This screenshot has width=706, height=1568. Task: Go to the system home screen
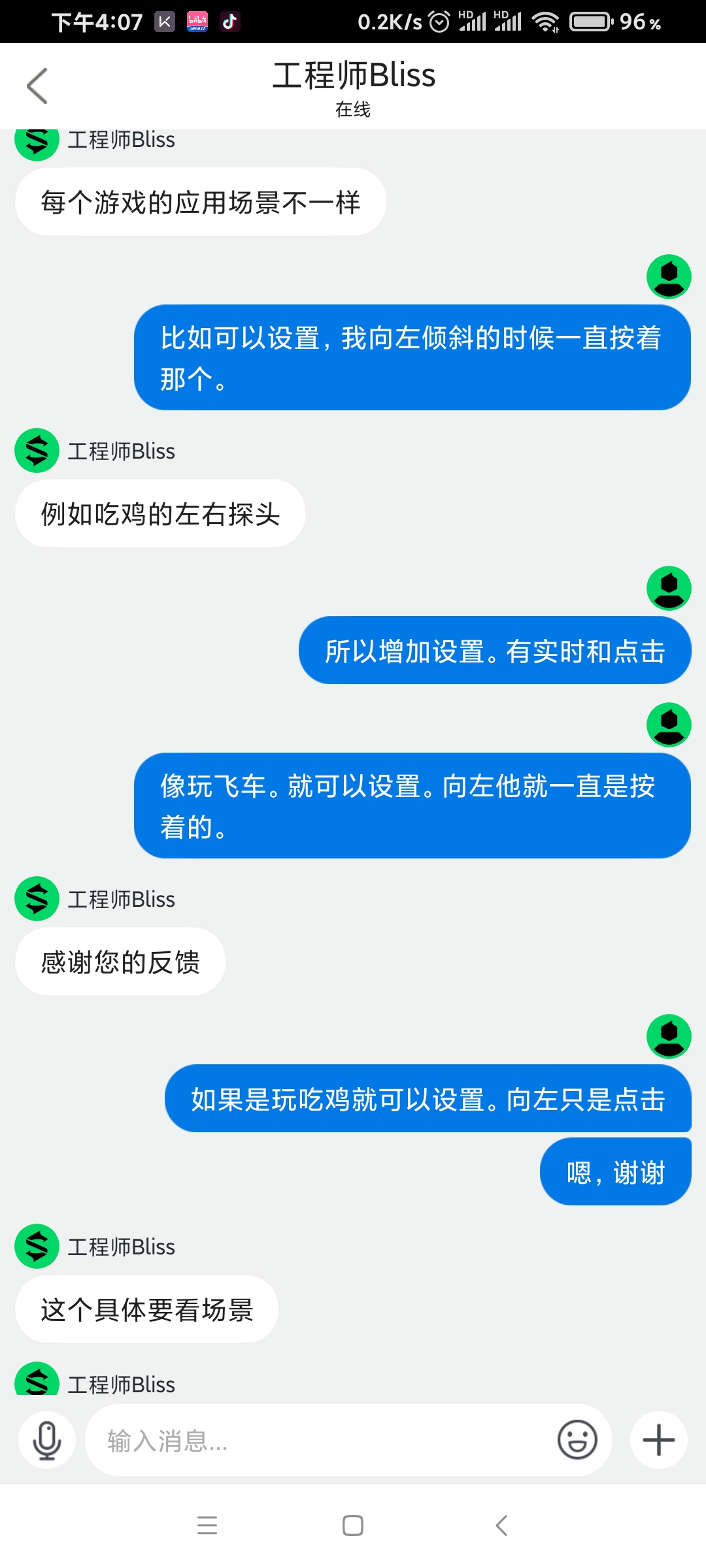(x=353, y=1526)
